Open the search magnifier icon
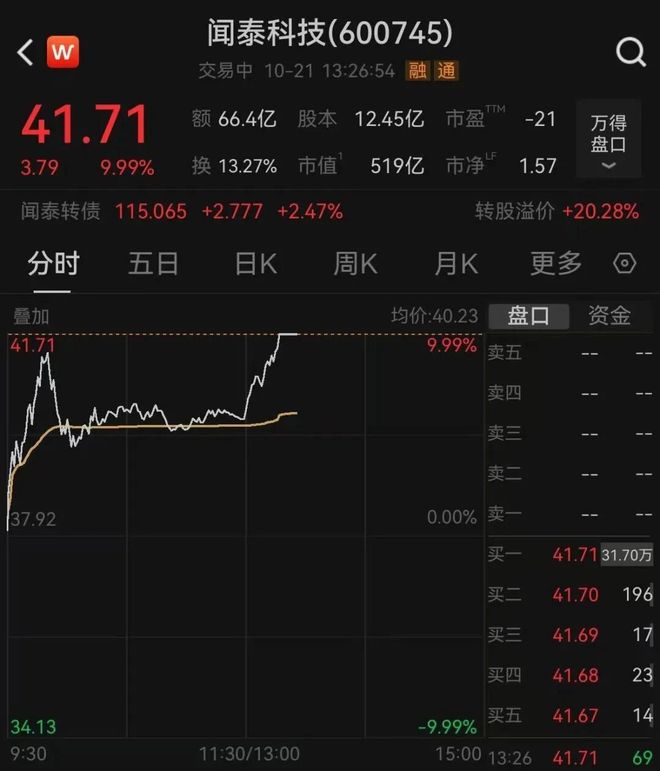 (x=630, y=52)
